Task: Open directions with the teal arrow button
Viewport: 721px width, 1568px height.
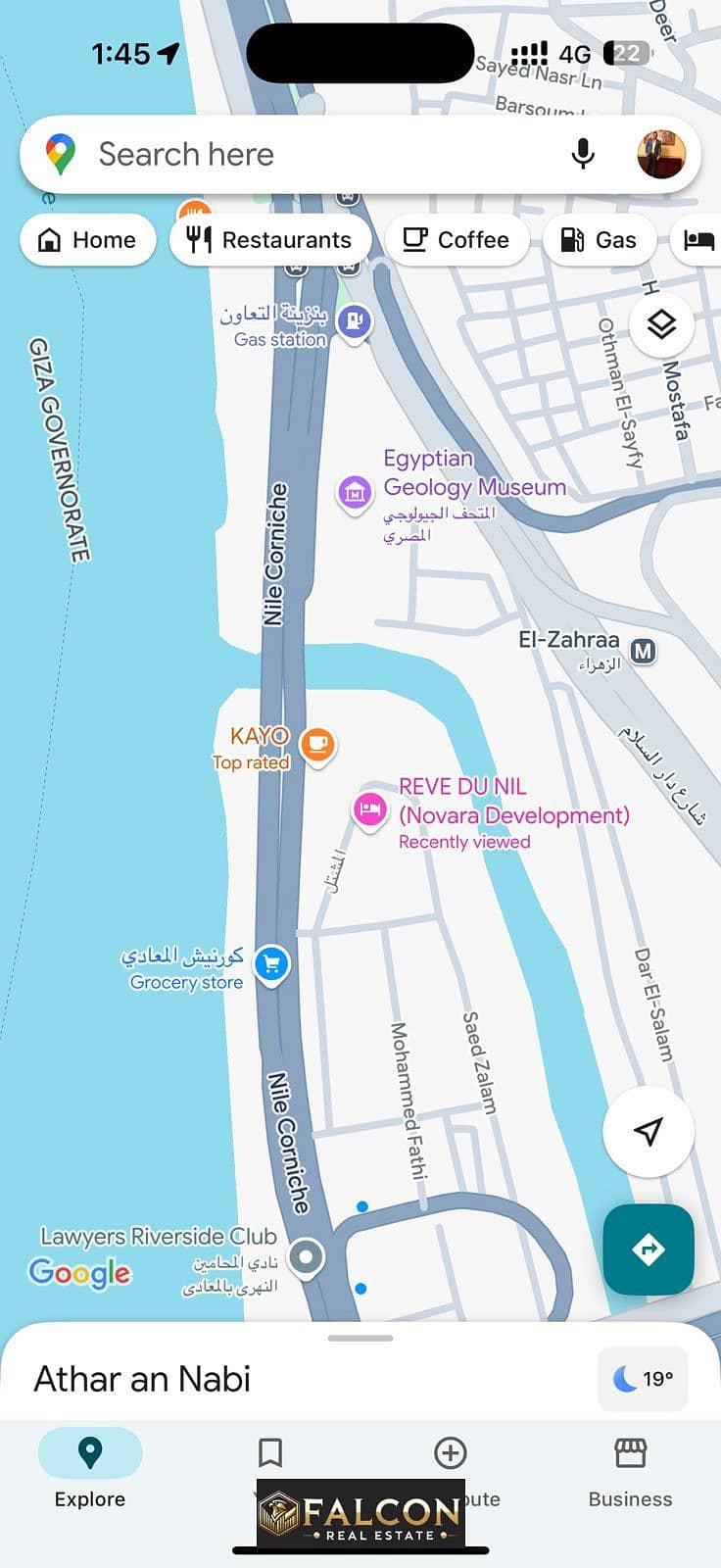Action: (649, 1249)
